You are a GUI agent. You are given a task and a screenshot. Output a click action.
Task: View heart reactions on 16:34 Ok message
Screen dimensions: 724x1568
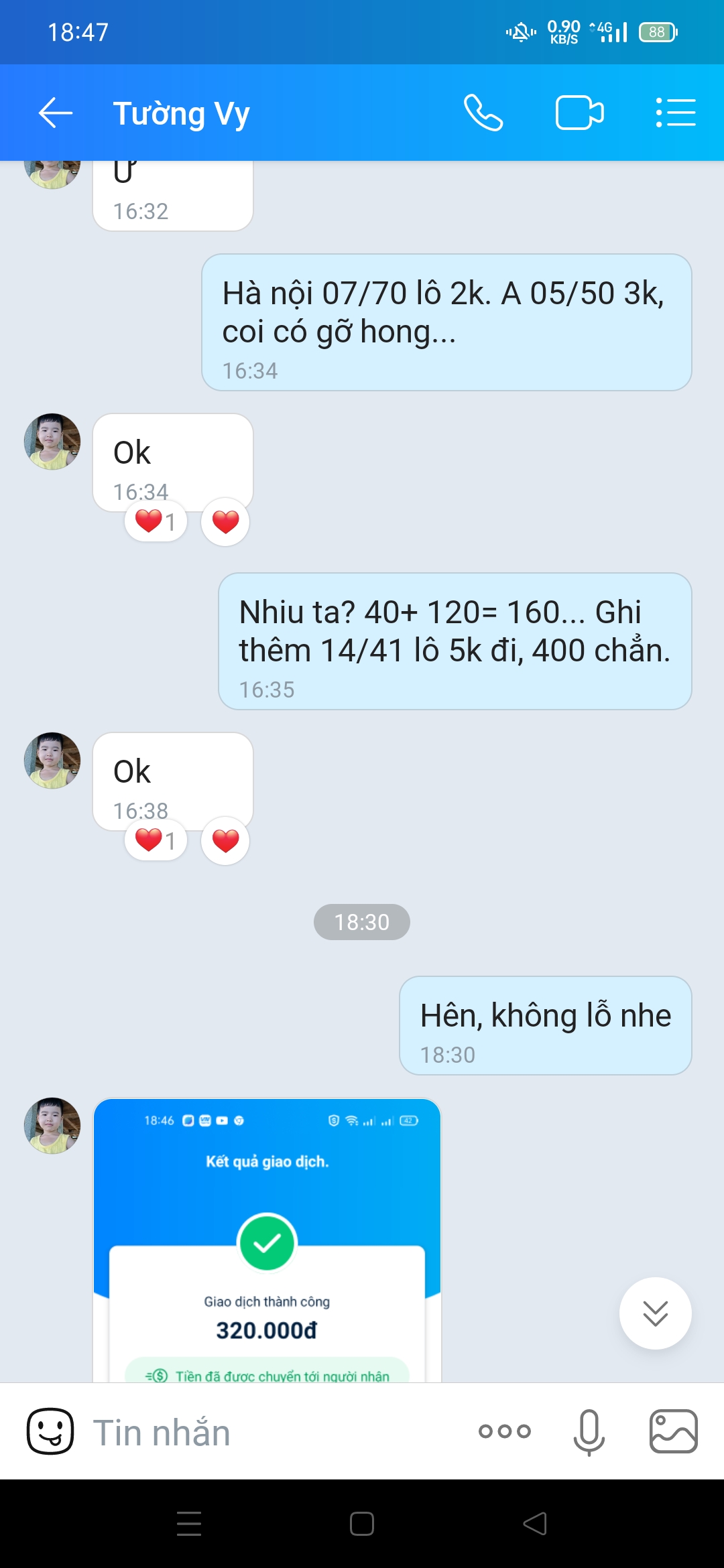tap(156, 521)
